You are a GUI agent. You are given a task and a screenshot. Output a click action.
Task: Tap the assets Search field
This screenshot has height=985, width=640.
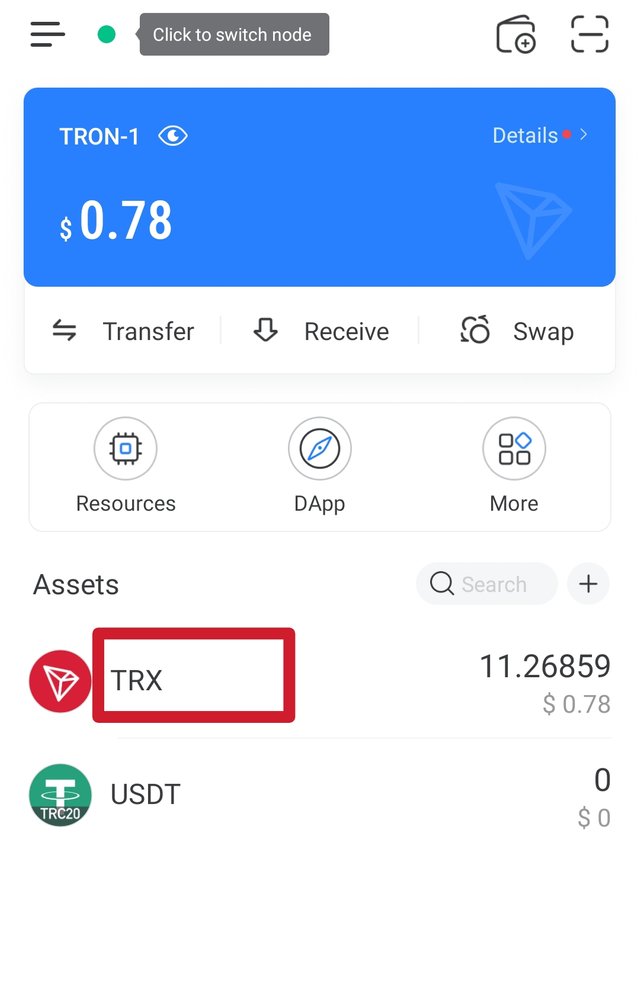click(487, 584)
